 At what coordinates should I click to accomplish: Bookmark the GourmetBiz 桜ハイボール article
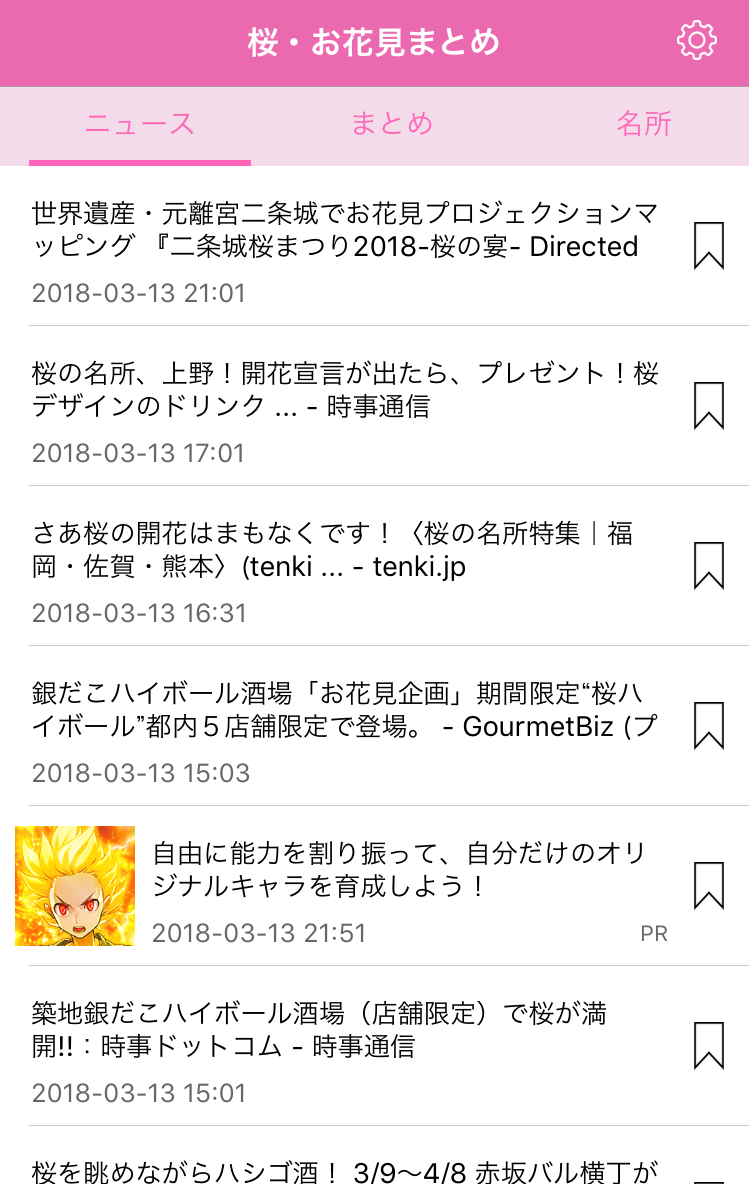click(709, 726)
